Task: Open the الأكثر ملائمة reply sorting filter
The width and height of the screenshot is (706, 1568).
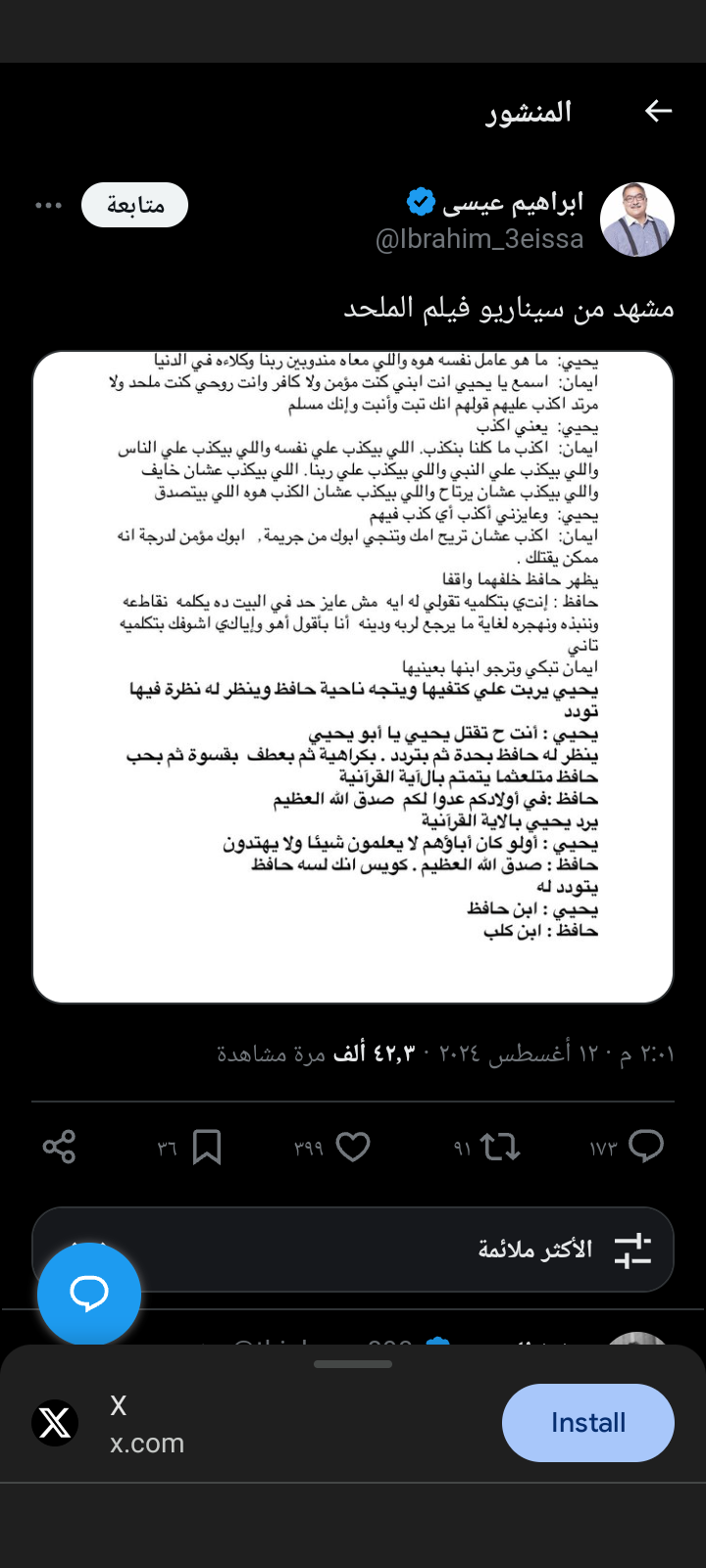Action: (632, 1249)
